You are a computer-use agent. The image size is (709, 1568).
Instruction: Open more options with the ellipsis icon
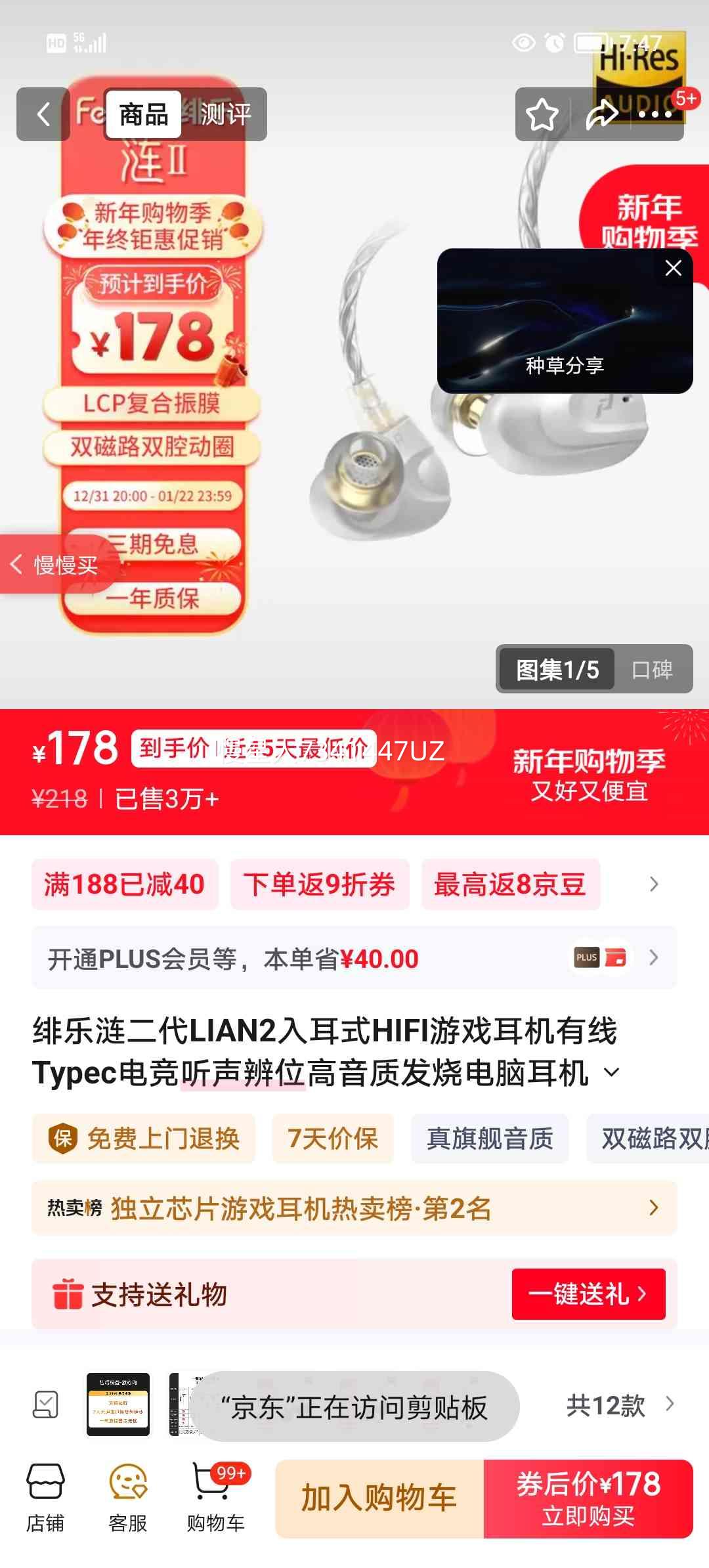pyautogui.click(x=653, y=114)
